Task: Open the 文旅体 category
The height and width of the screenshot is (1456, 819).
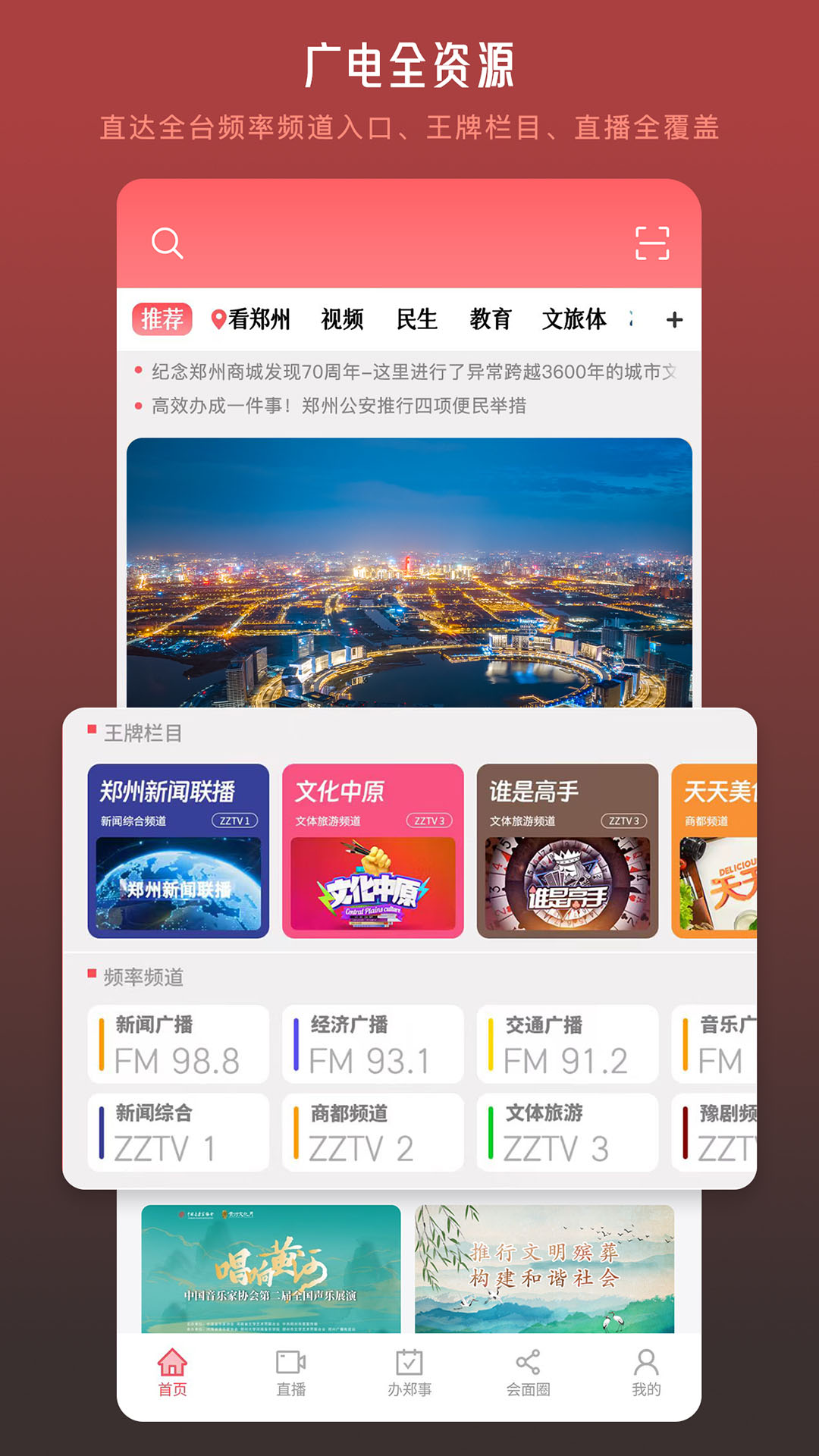Action: [x=576, y=319]
